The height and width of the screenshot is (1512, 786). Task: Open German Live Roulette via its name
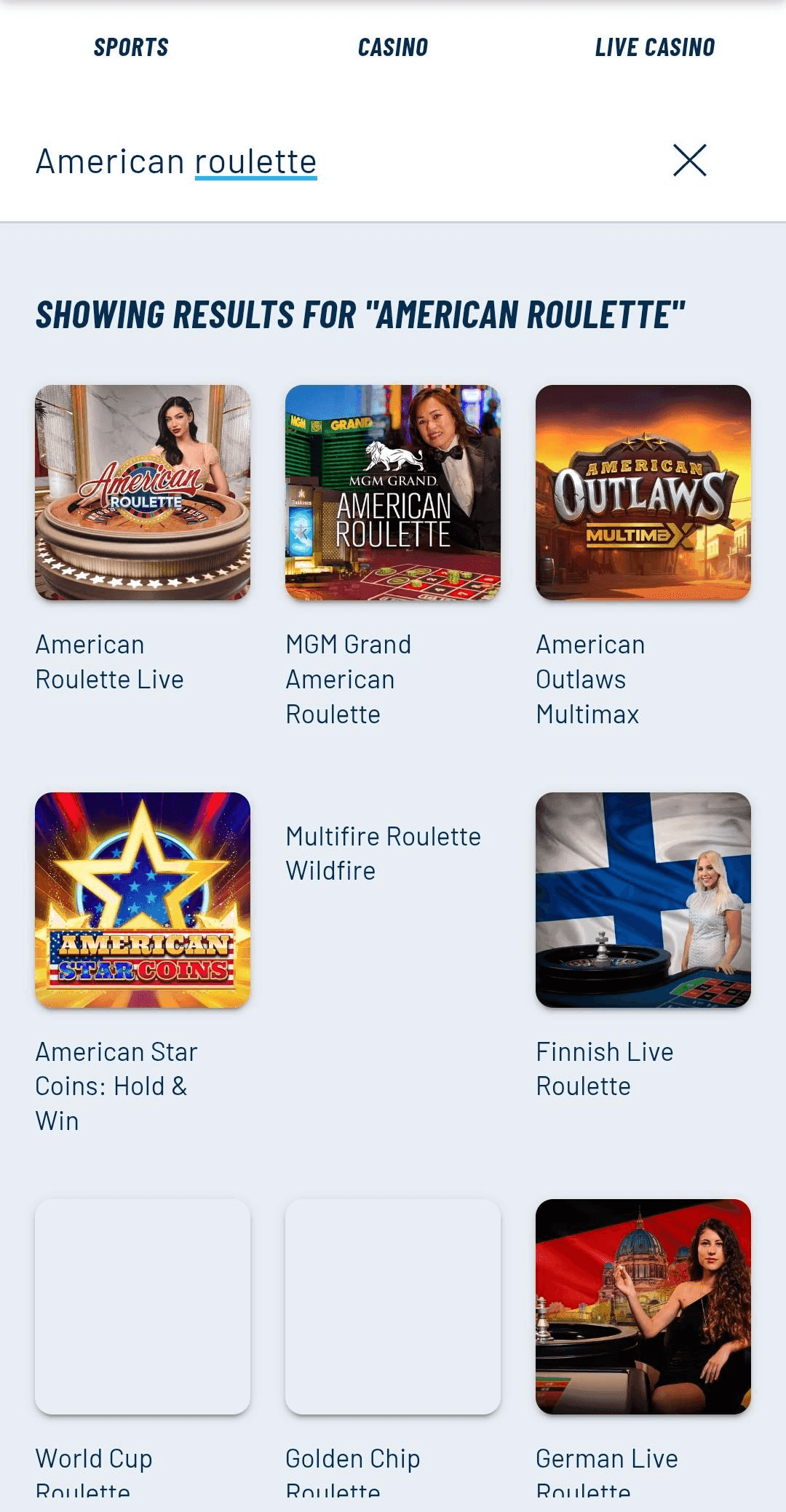[606, 1459]
